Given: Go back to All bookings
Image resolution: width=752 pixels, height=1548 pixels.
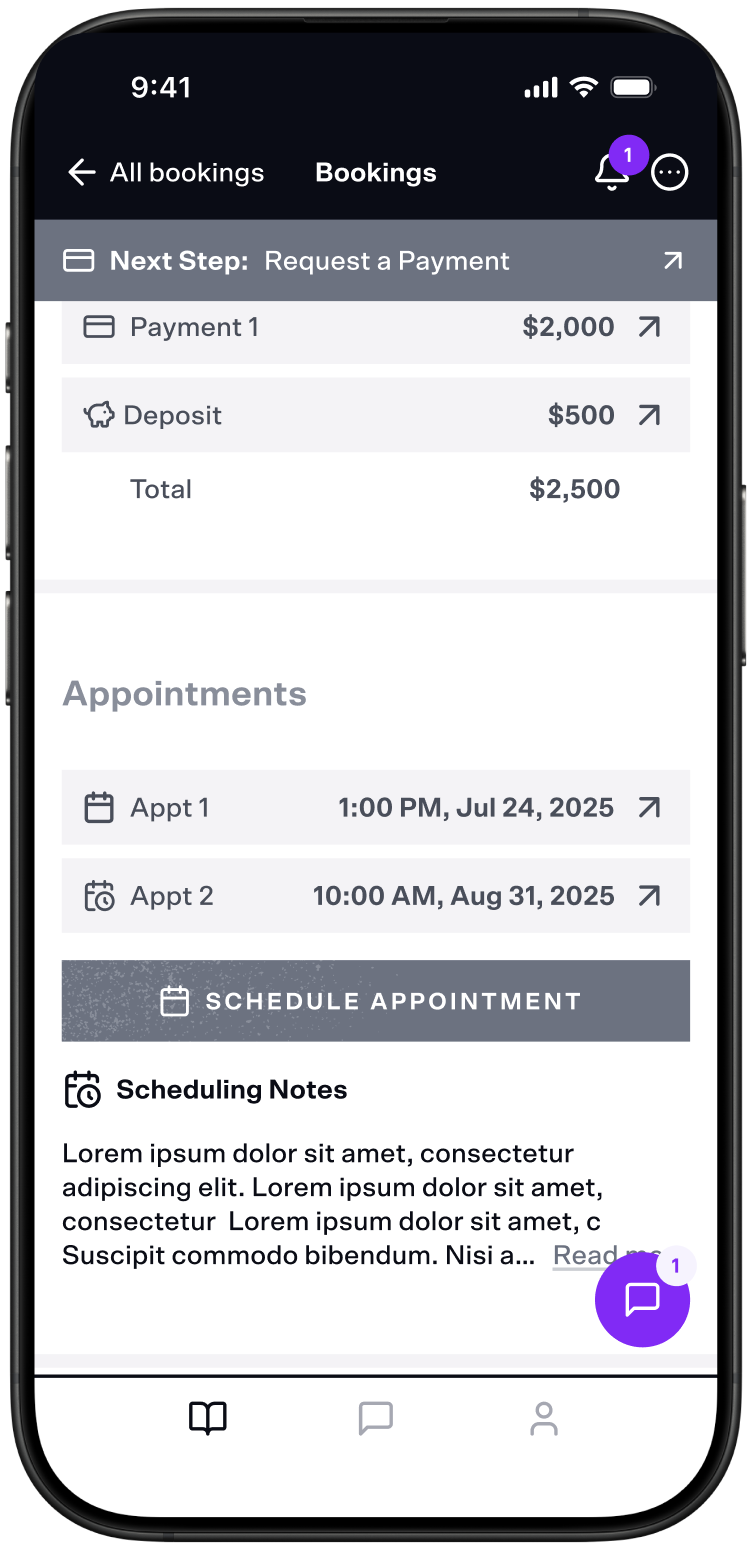Looking at the screenshot, I should (x=165, y=173).
